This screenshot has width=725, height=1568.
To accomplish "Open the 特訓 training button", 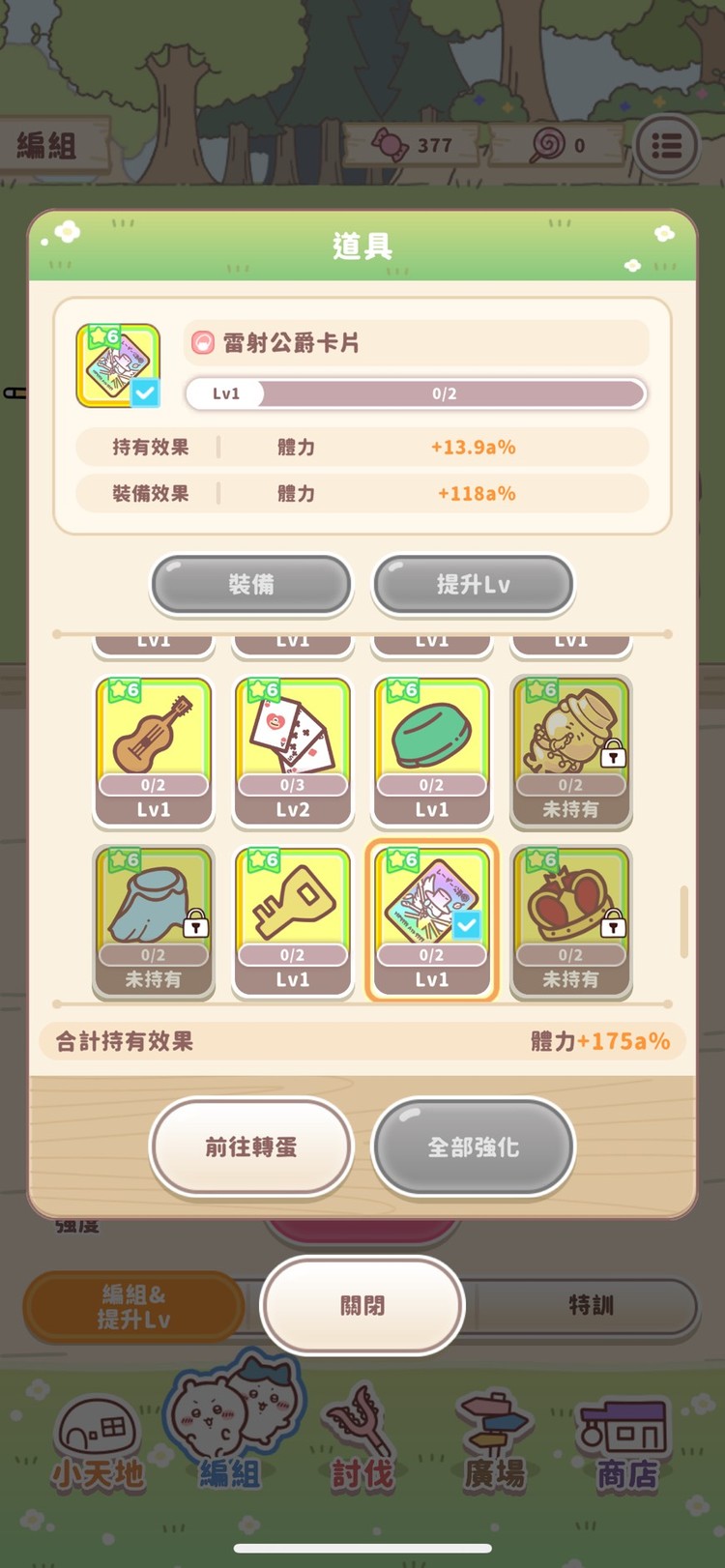I will pos(591,1305).
